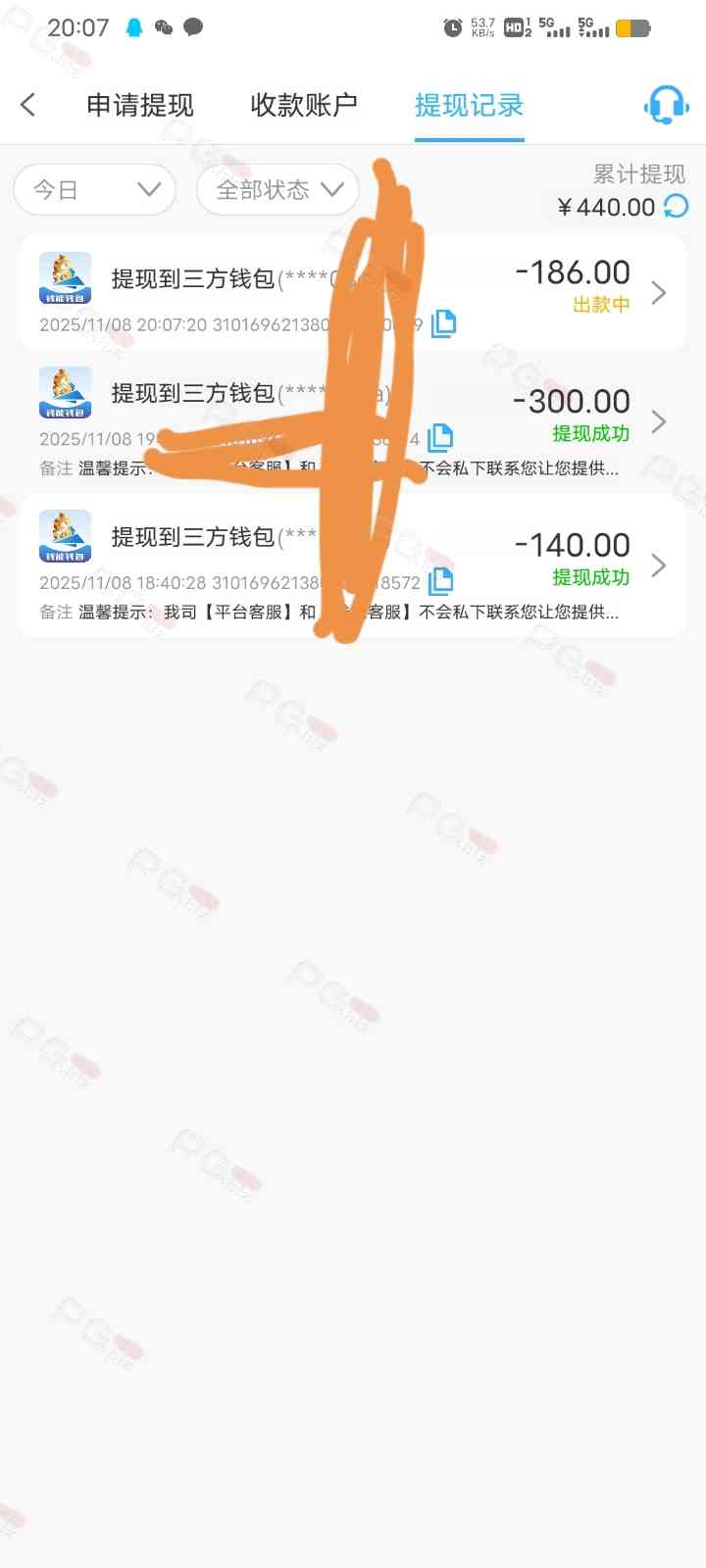Switch to the 收款账户 tab
The image size is (706, 1568).
[304, 105]
